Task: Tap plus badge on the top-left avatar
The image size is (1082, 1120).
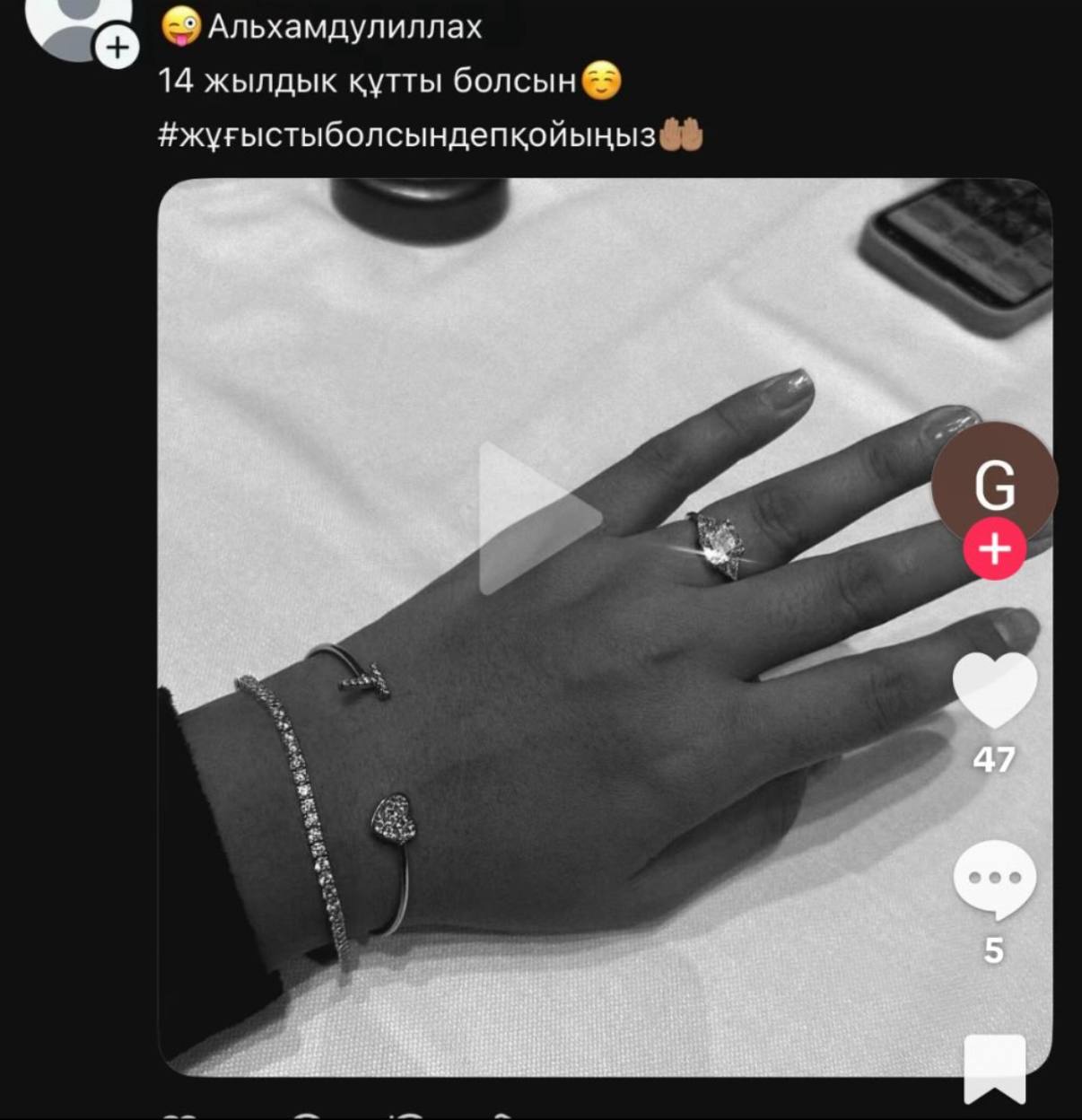Action: 118,48
